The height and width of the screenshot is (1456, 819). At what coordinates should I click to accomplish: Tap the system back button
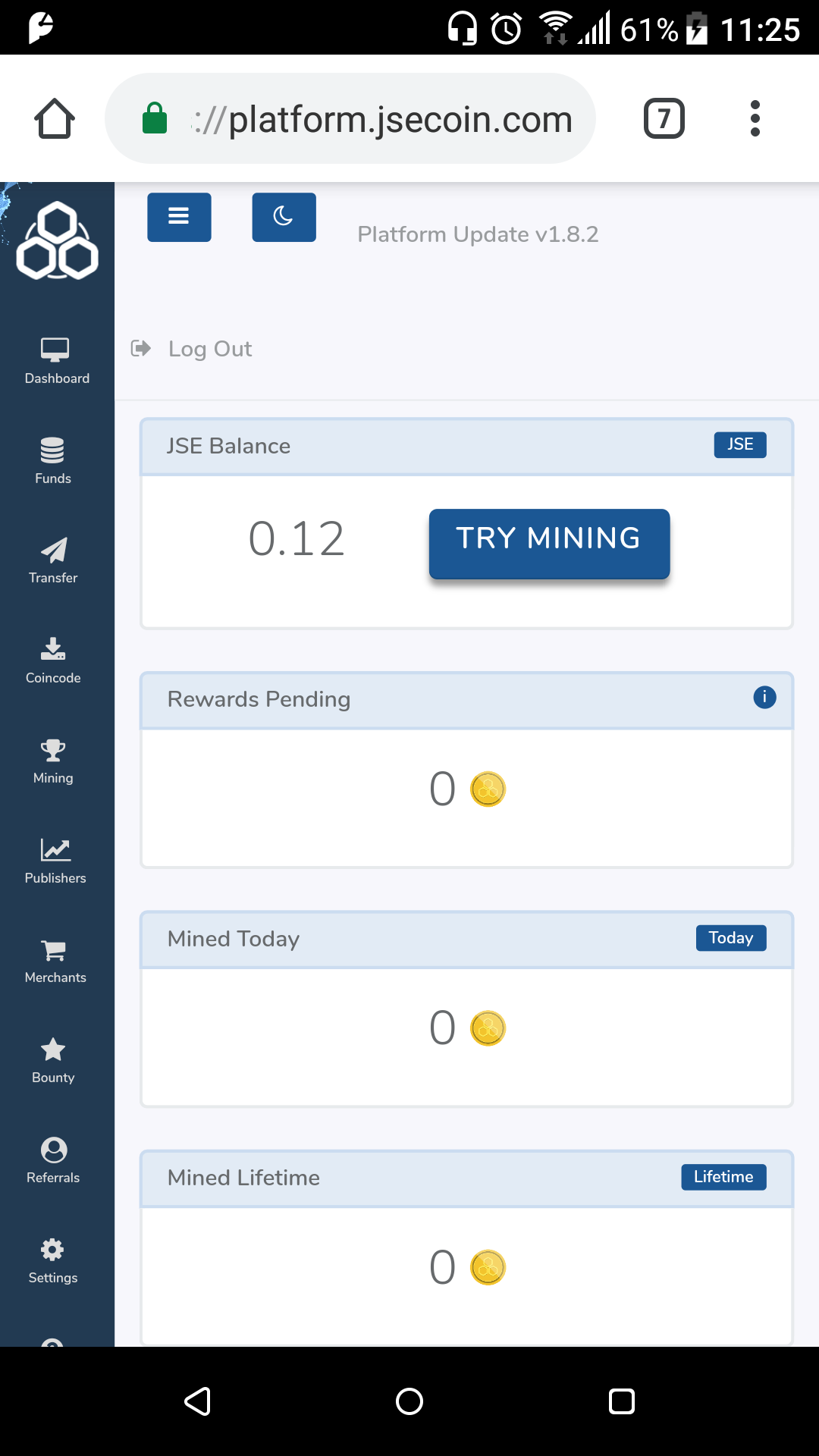coord(198,1401)
